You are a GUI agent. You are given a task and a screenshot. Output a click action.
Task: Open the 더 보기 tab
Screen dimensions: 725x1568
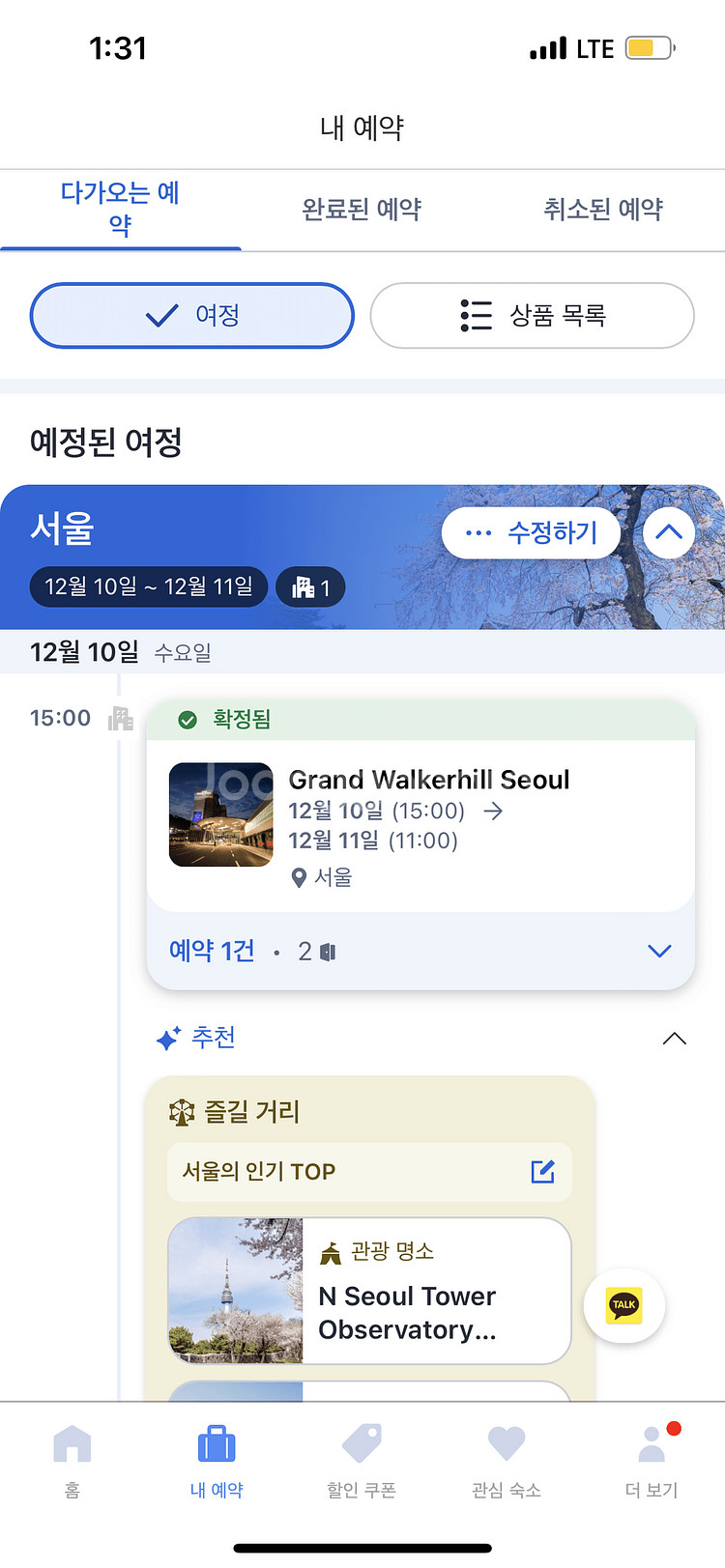point(652,1461)
